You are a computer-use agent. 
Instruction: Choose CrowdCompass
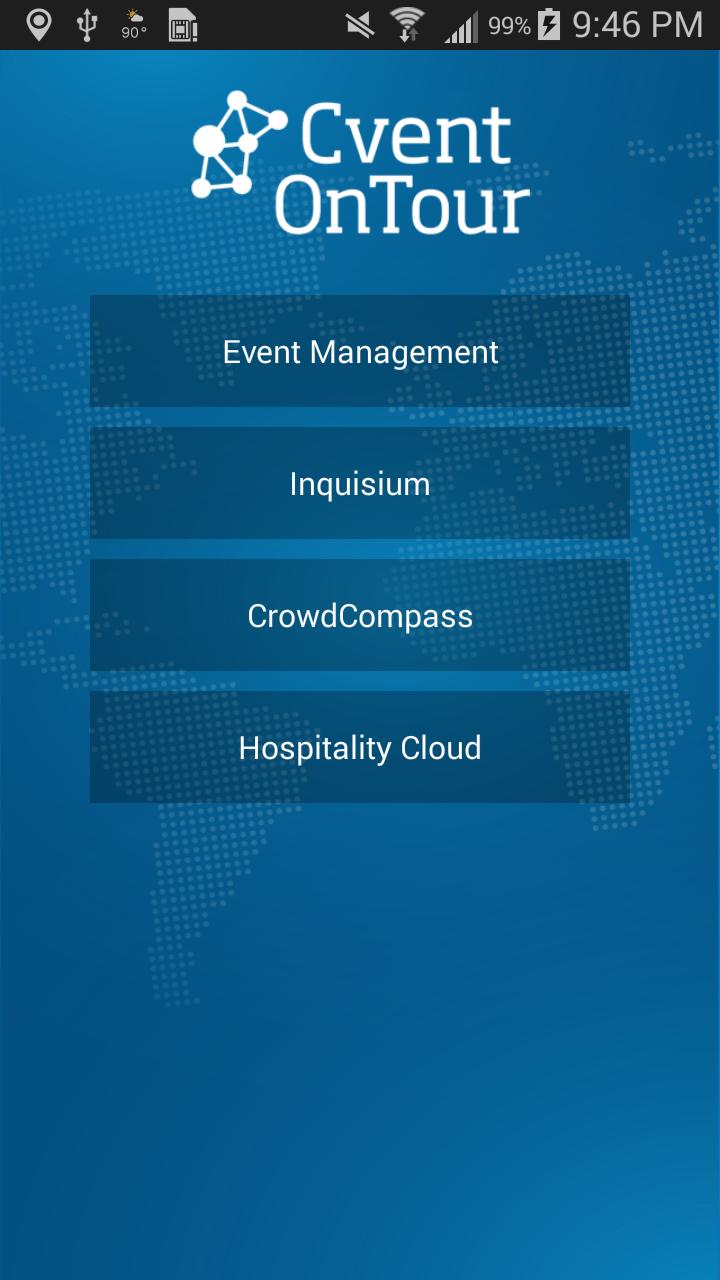(360, 615)
